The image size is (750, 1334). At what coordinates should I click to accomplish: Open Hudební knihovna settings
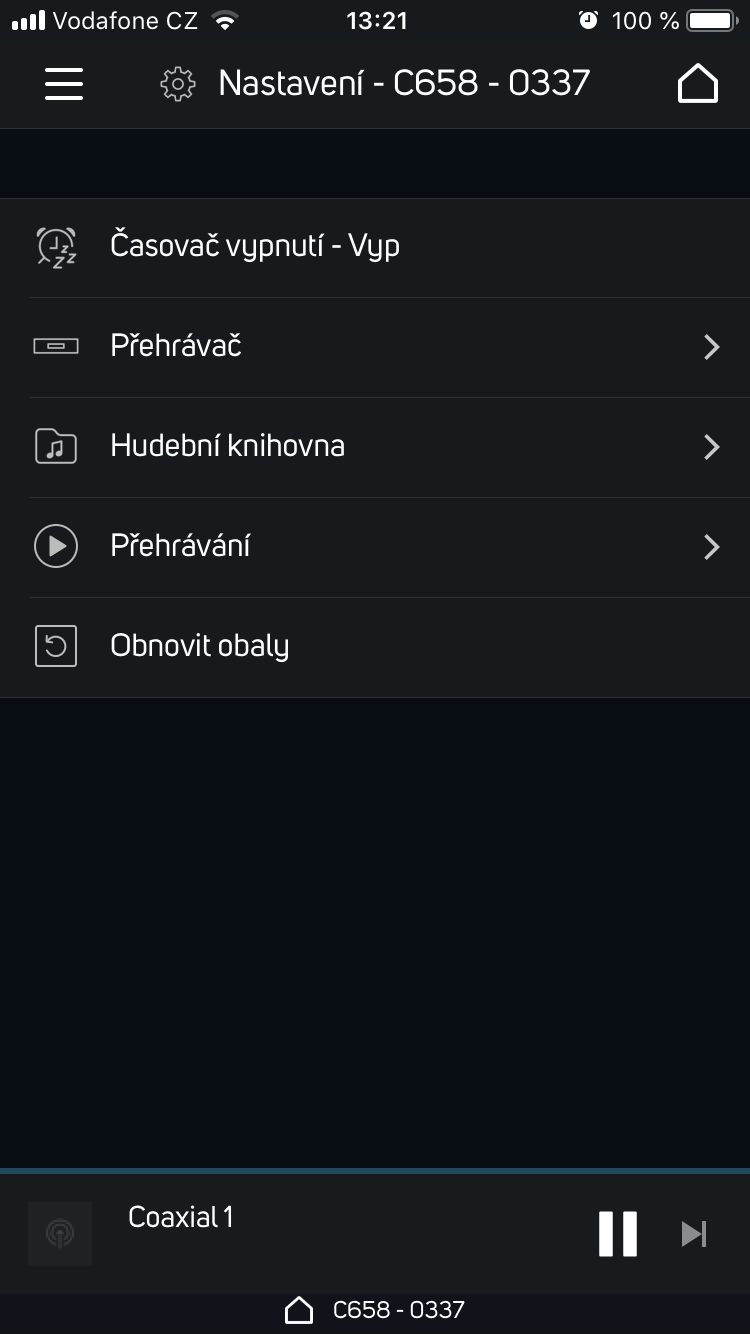[x=375, y=447]
